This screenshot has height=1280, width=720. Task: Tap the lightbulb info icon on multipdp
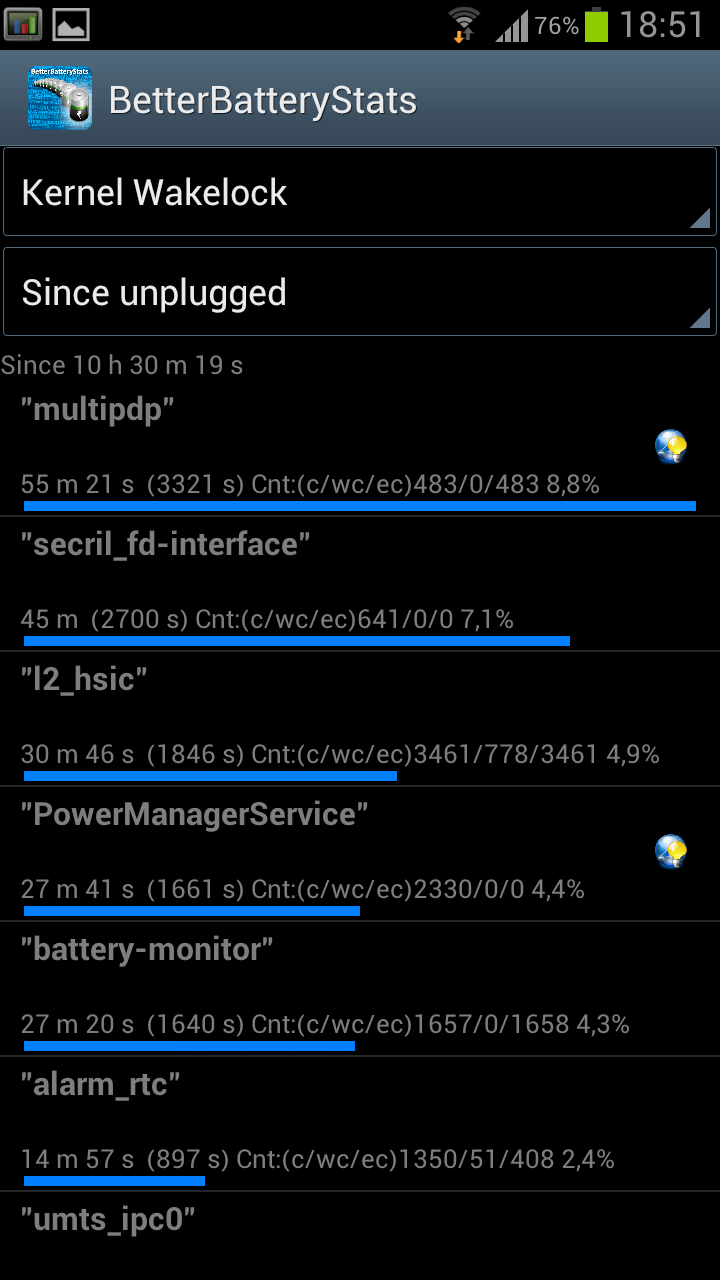671,446
